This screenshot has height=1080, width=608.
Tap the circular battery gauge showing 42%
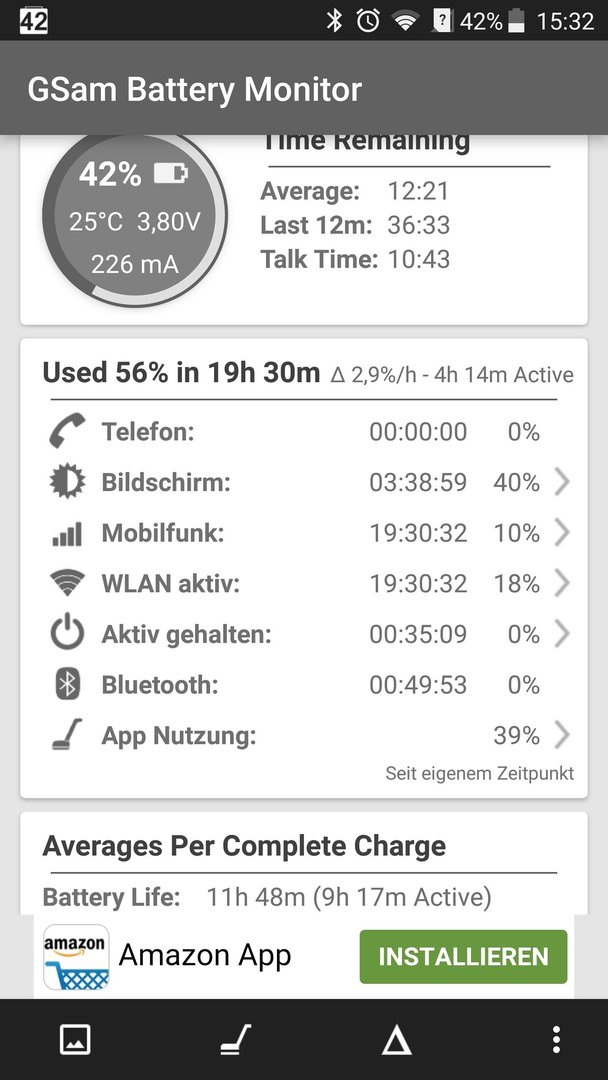click(134, 217)
